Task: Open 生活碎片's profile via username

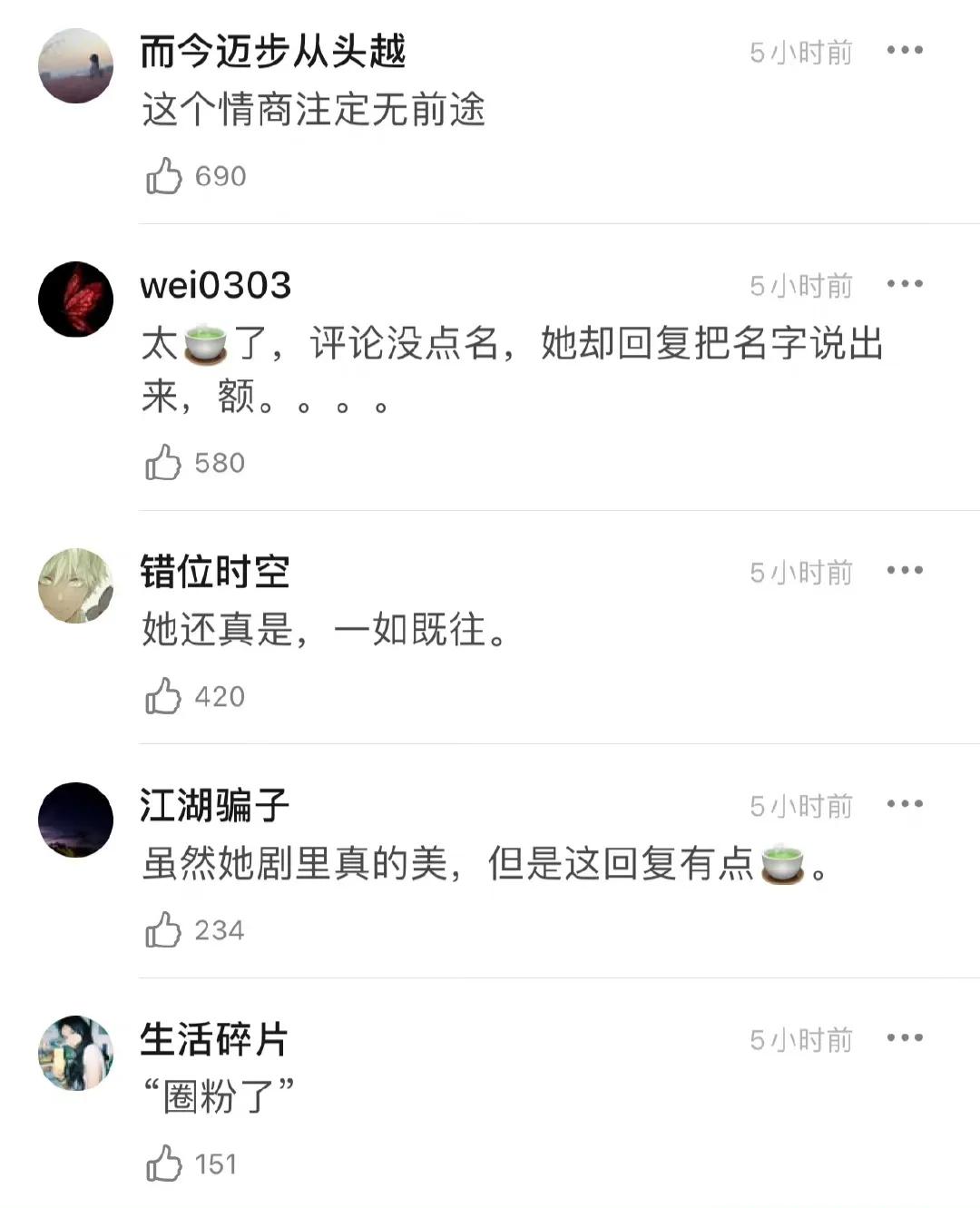Action: [213, 1040]
